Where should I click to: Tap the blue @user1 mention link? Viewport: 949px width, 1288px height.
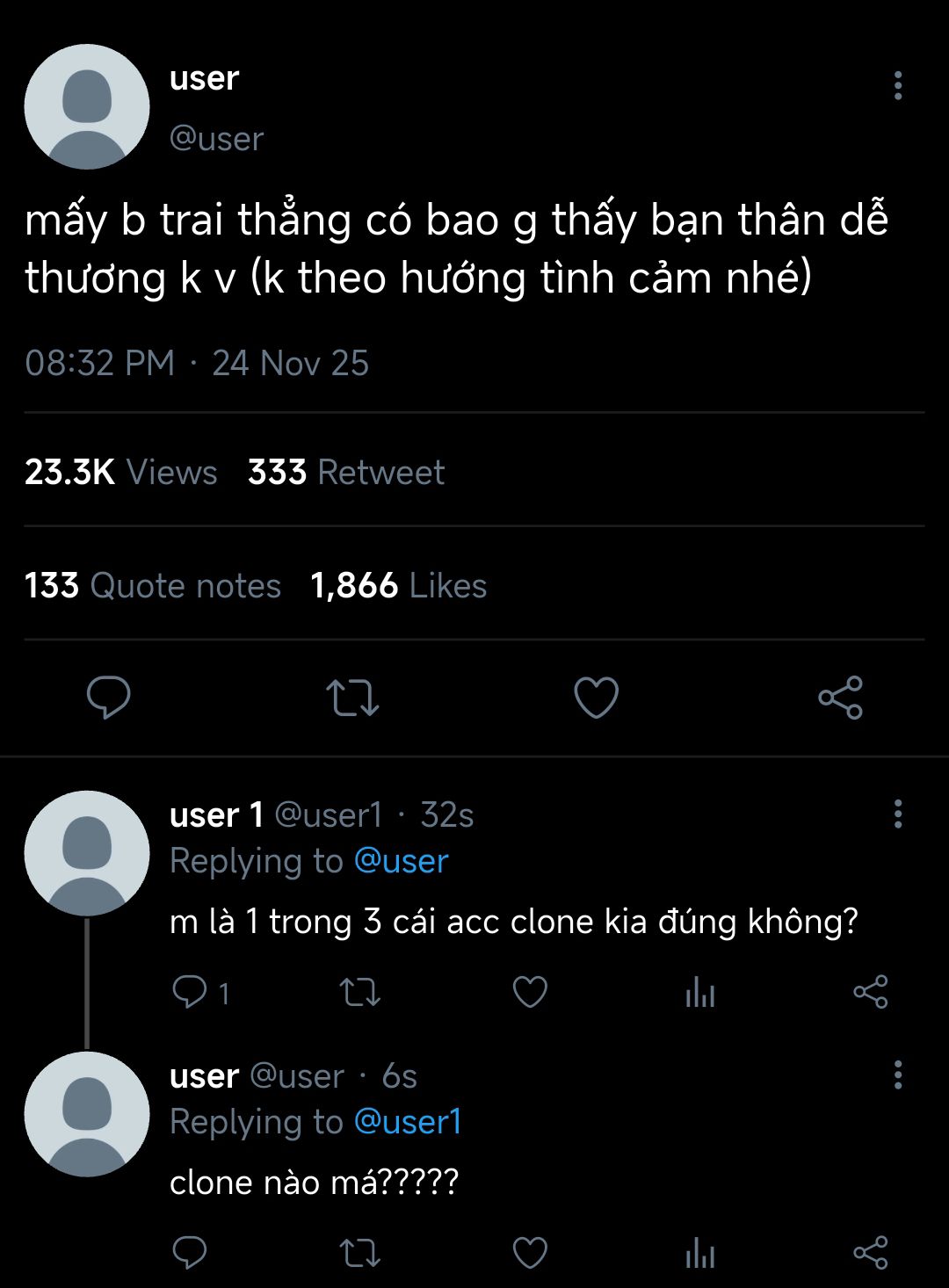click(x=407, y=1122)
